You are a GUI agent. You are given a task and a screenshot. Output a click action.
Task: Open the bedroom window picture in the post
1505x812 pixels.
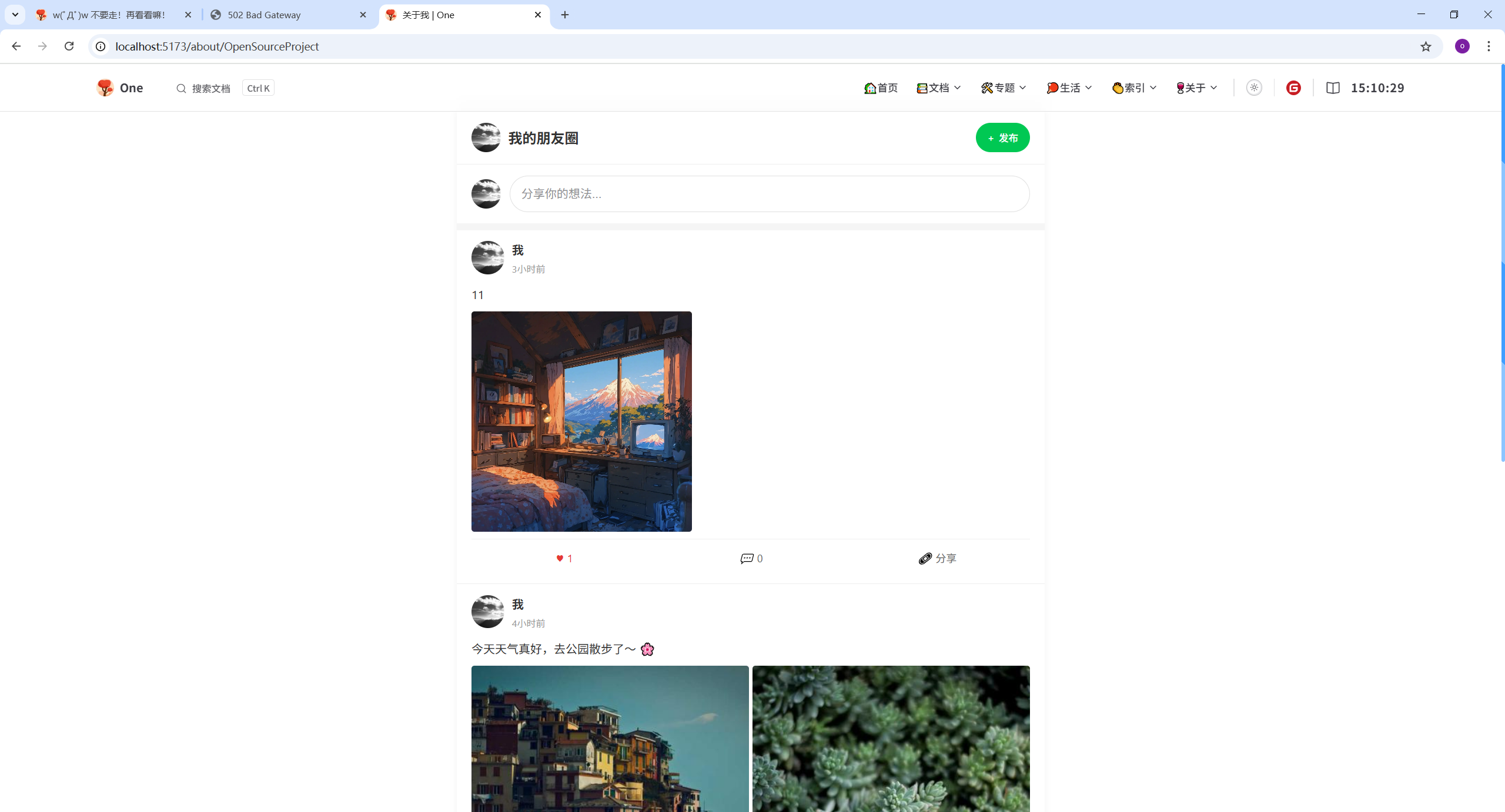coord(581,421)
